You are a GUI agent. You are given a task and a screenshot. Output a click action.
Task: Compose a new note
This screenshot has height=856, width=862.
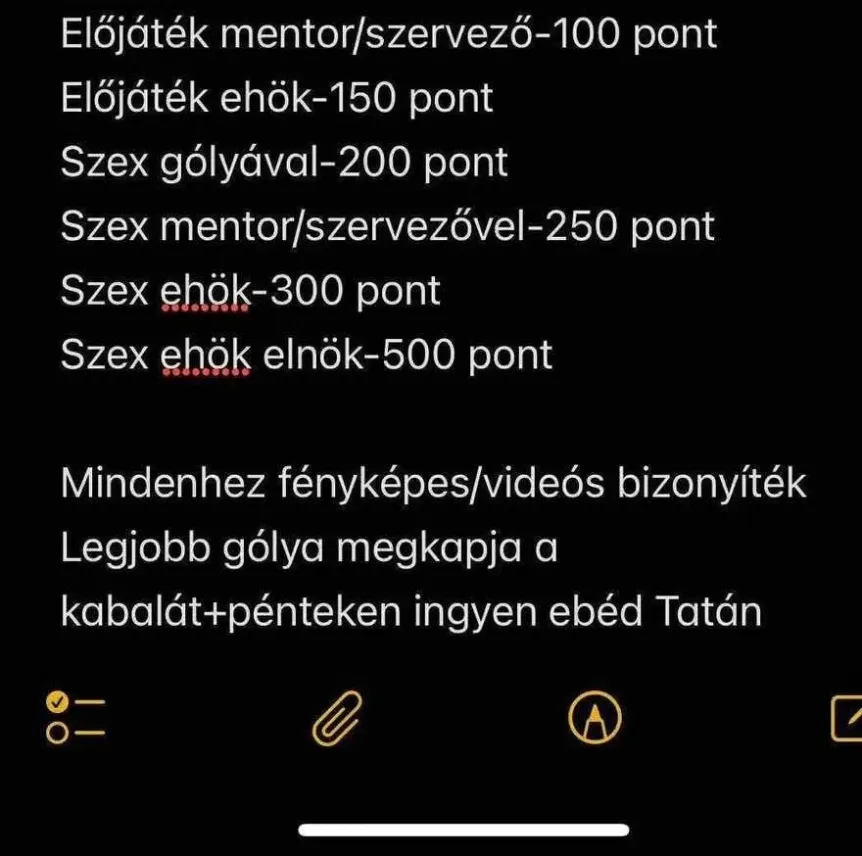coord(847,716)
